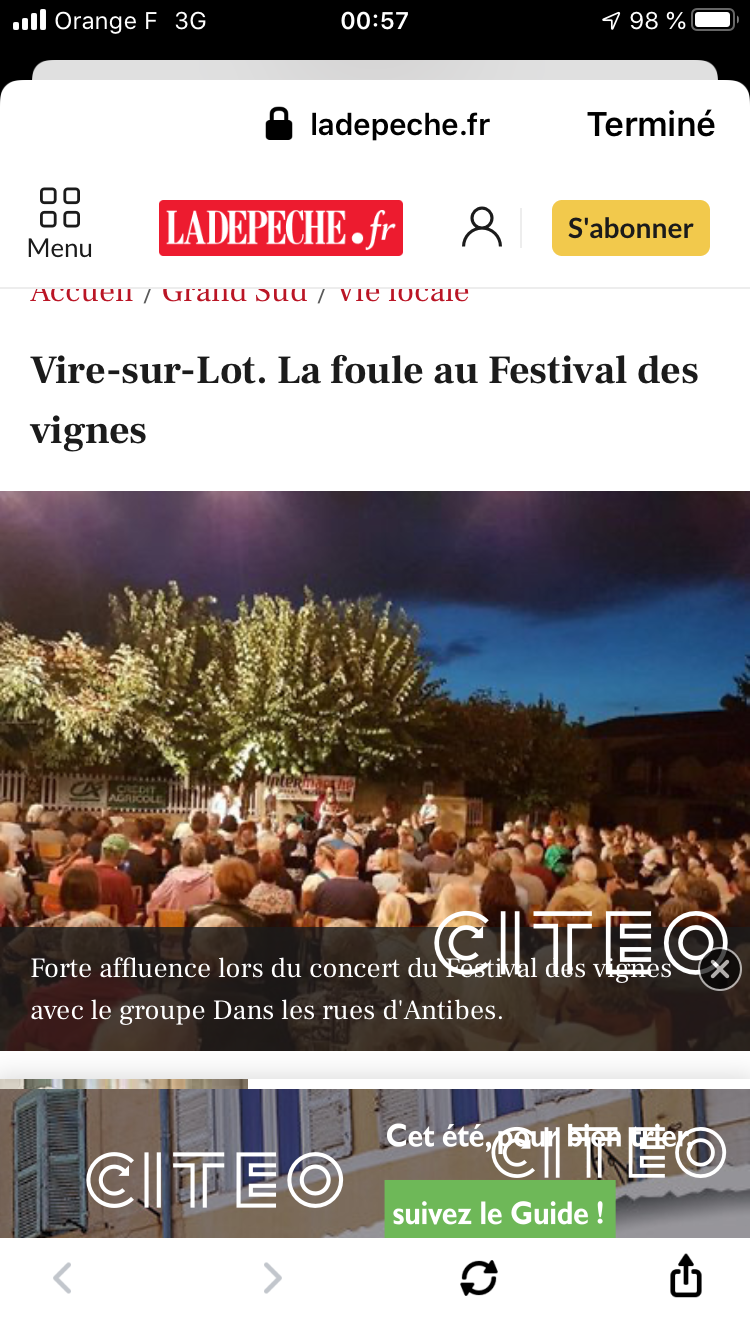Open the Grand Sud breadcrumb link

[235, 293]
